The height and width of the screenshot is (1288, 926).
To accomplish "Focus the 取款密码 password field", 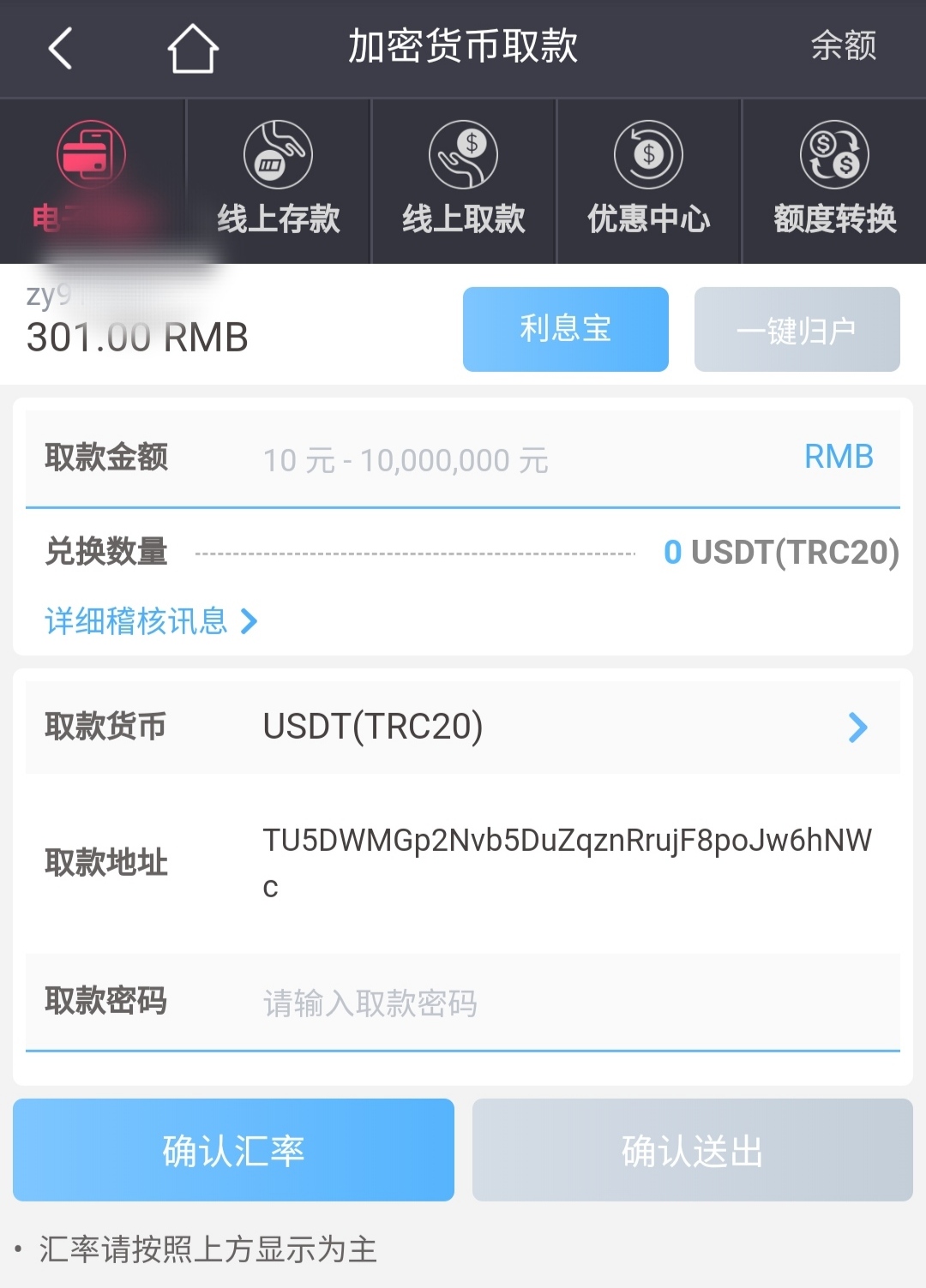I will pos(566,1003).
